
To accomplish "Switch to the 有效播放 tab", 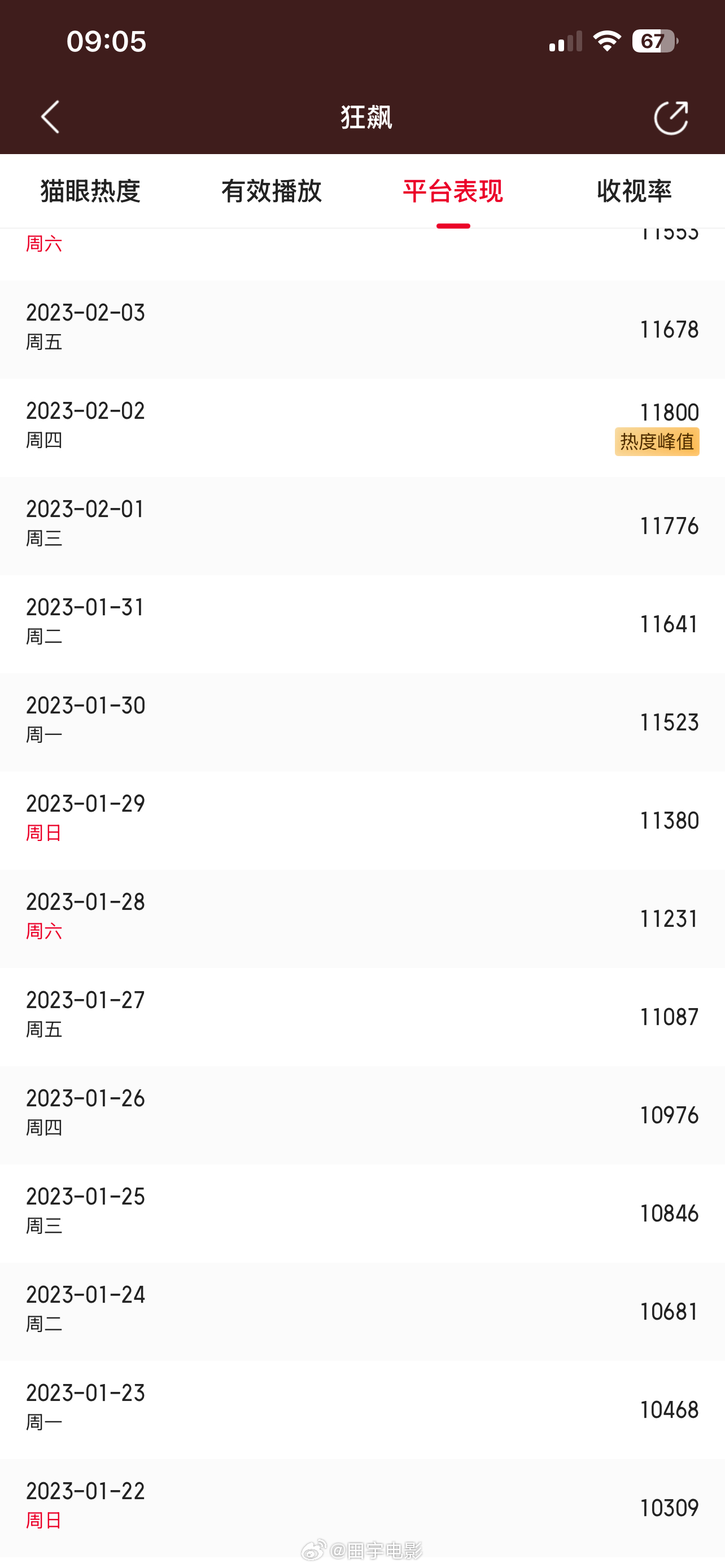I will coord(272,191).
